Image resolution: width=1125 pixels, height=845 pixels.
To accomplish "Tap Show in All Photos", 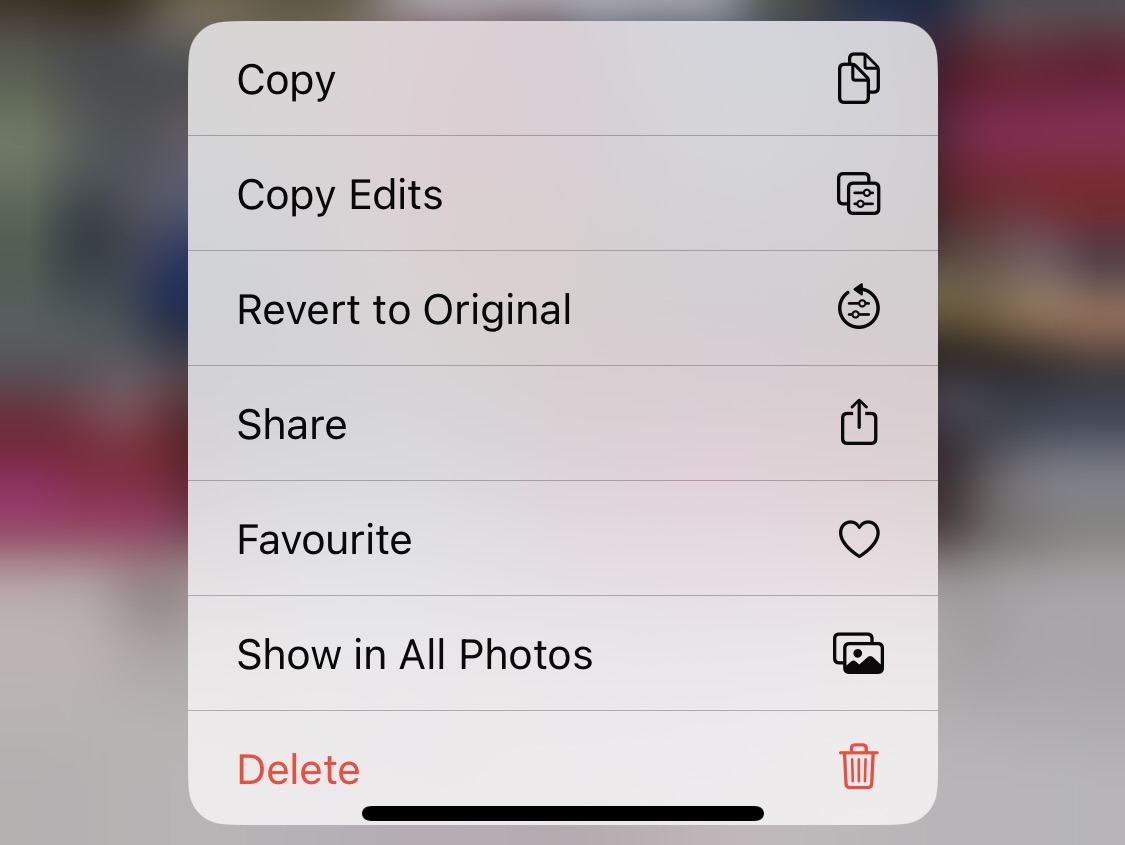I will [560, 654].
